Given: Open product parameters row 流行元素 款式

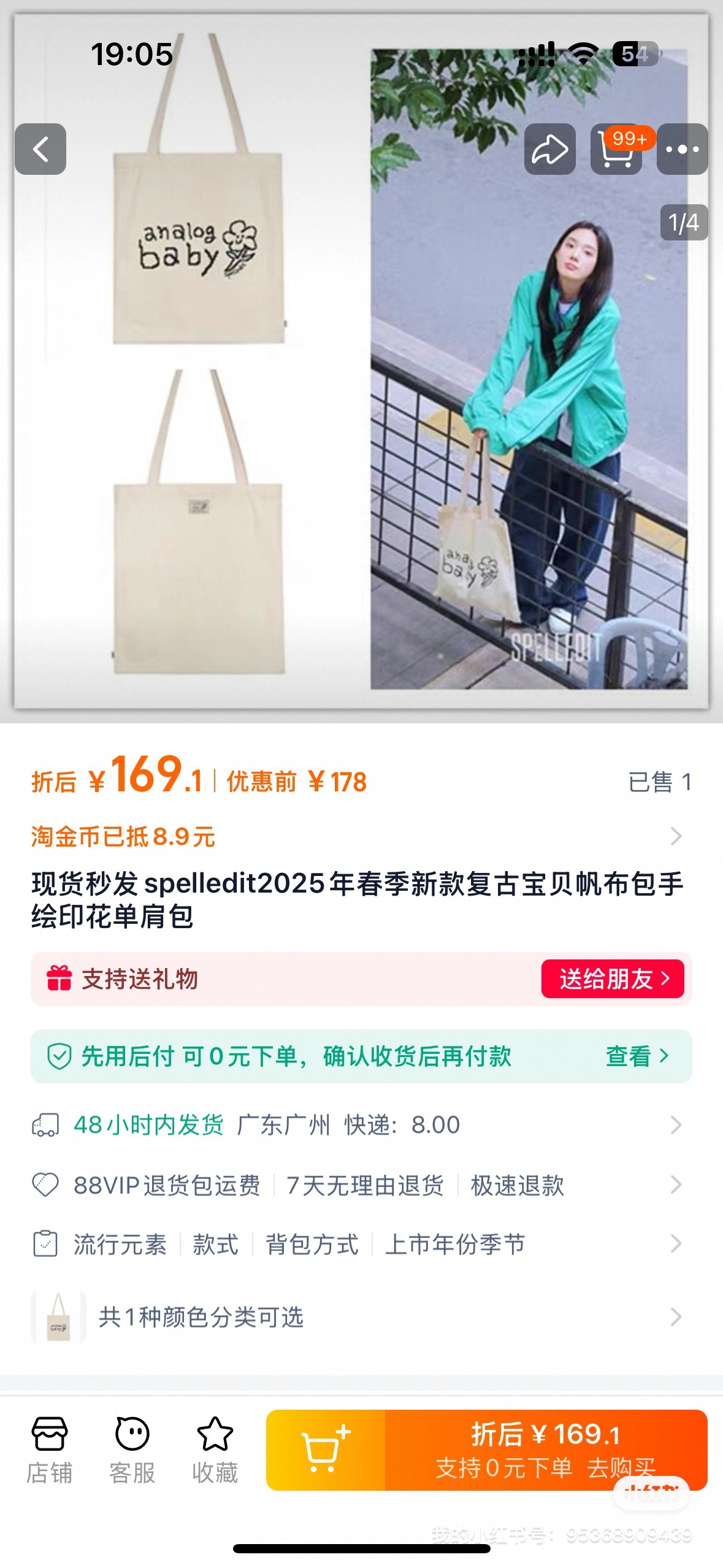Looking at the screenshot, I should [x=361, y=1244].
